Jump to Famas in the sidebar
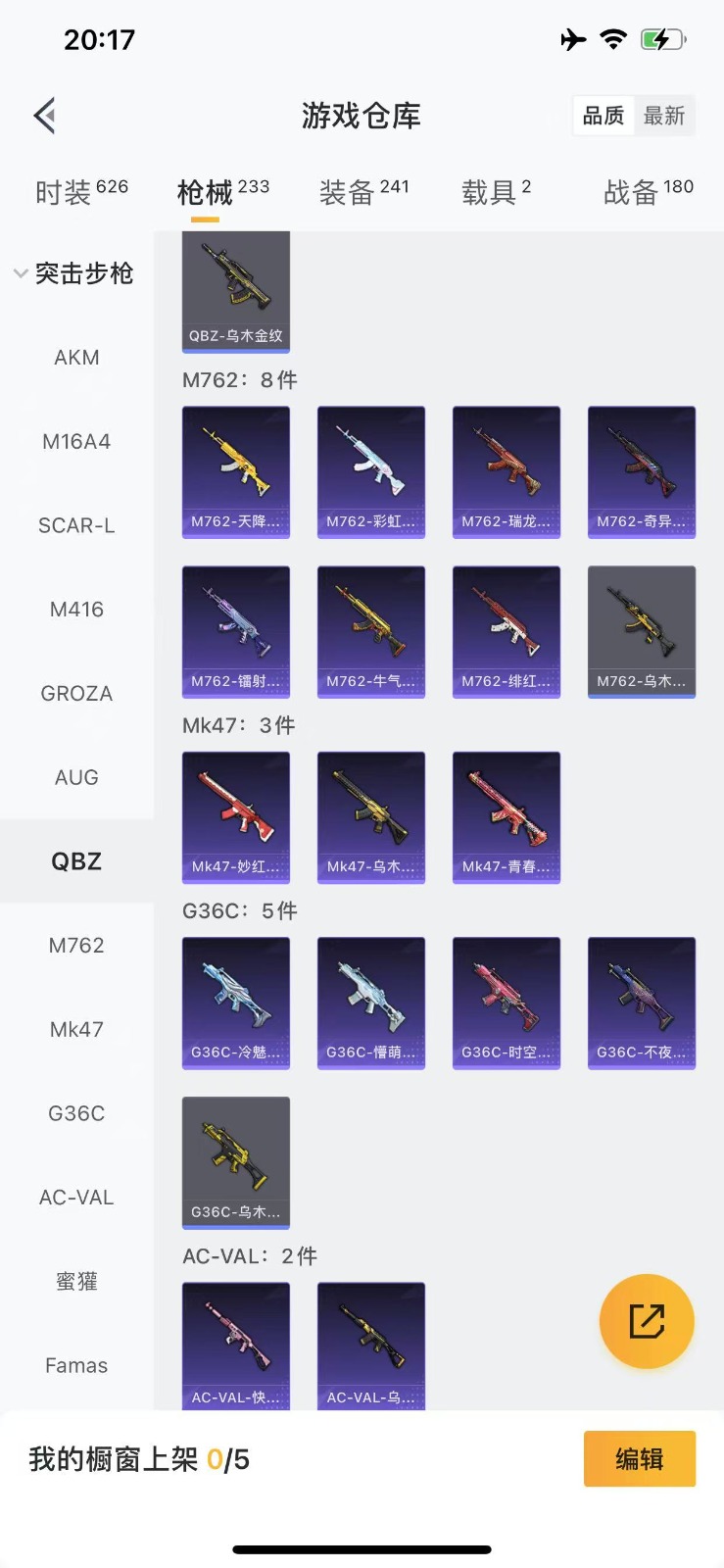Viewport: 724px width, 1568px height. tap(76, 1365)
